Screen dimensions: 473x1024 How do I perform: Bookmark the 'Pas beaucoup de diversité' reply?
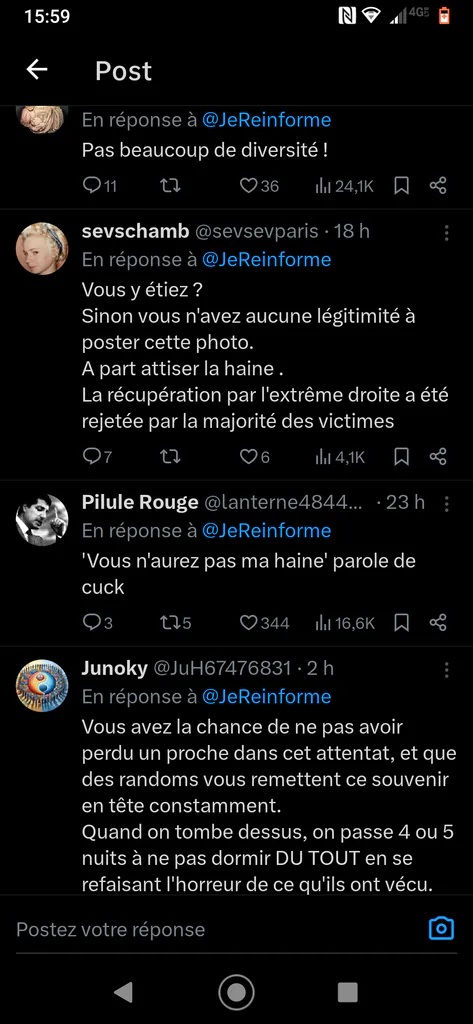(402, 186)
